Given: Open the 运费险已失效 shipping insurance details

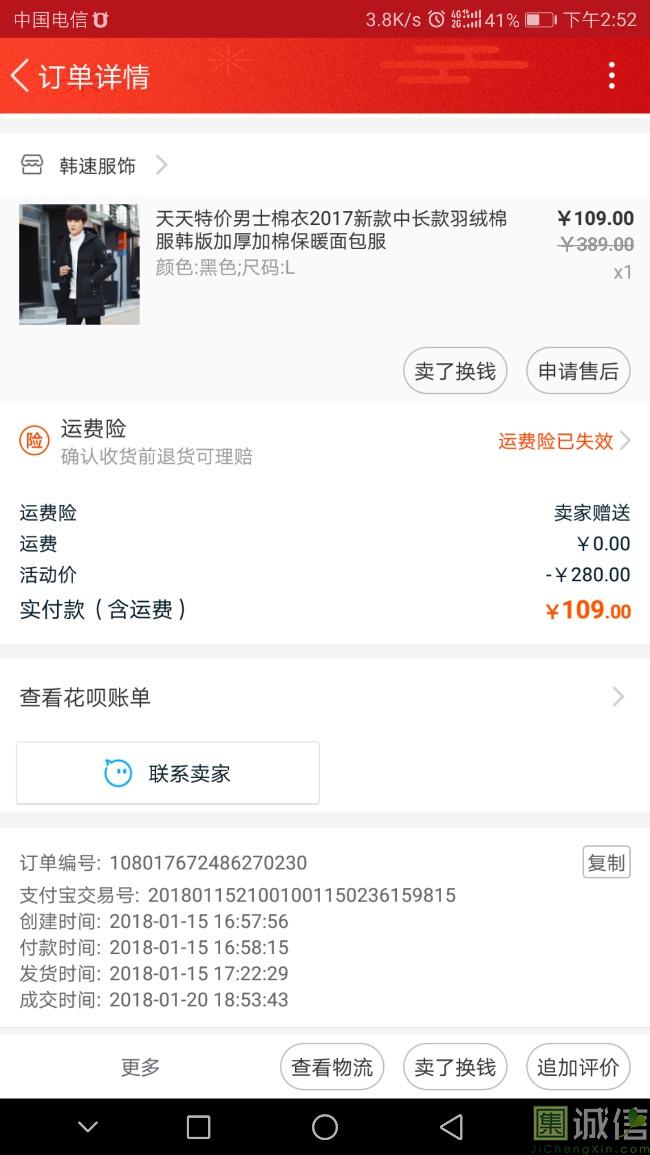Looking at the screenshot, I should point(564,441).
